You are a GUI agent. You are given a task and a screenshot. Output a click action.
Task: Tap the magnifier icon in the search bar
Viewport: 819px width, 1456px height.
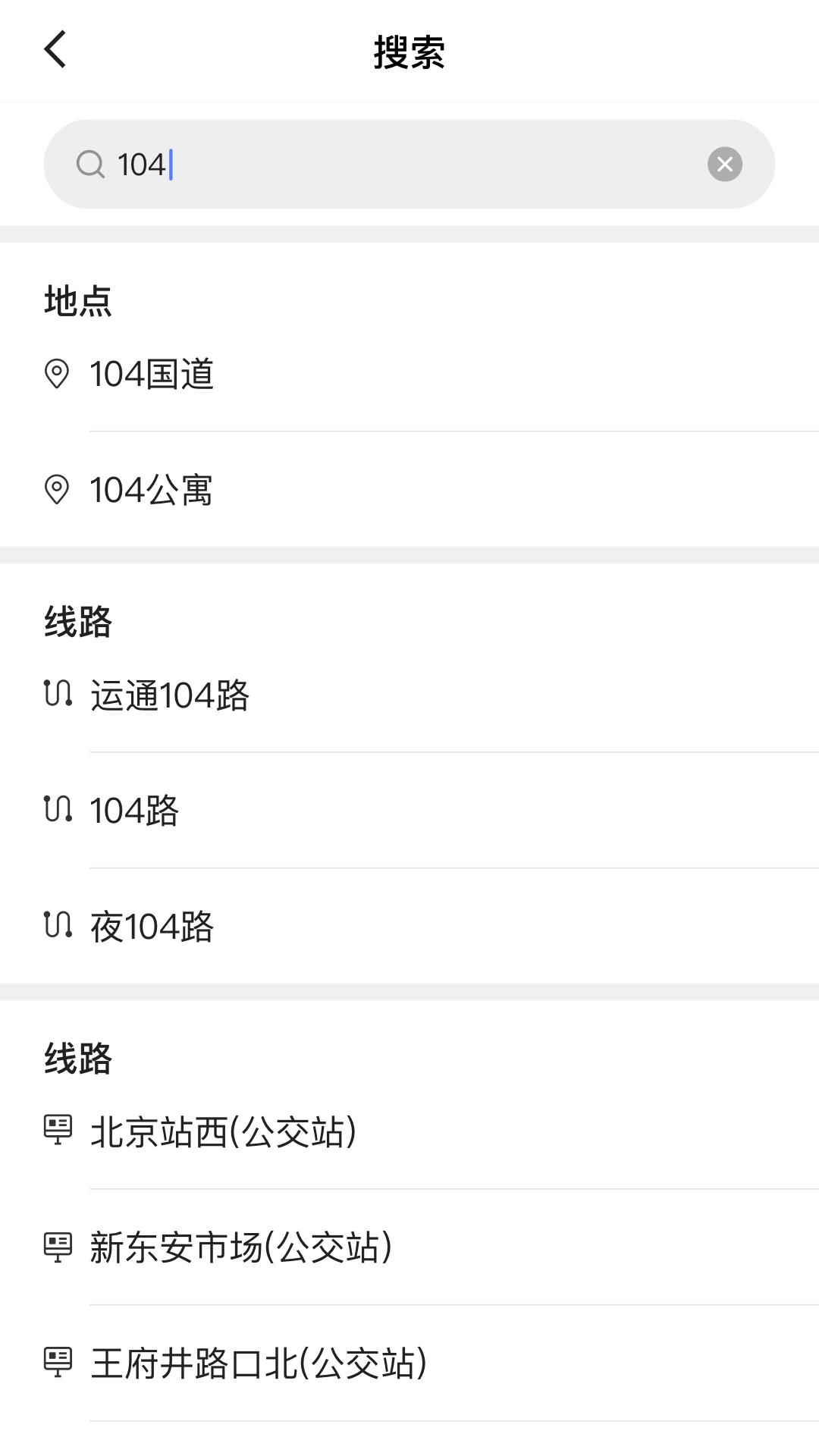click(91, 164)
